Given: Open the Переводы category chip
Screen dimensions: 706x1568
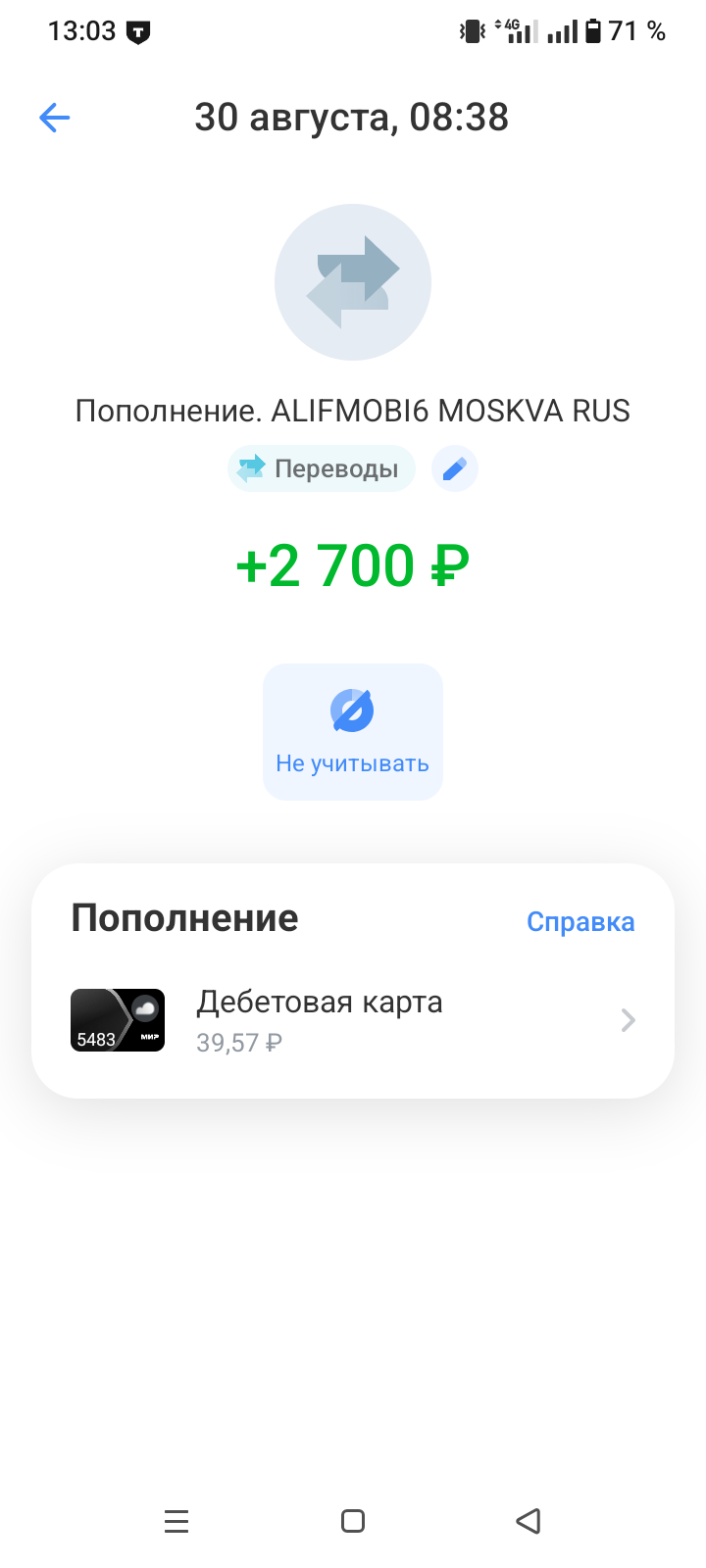Looking at the screenshot, I should (x=322, y=468).
